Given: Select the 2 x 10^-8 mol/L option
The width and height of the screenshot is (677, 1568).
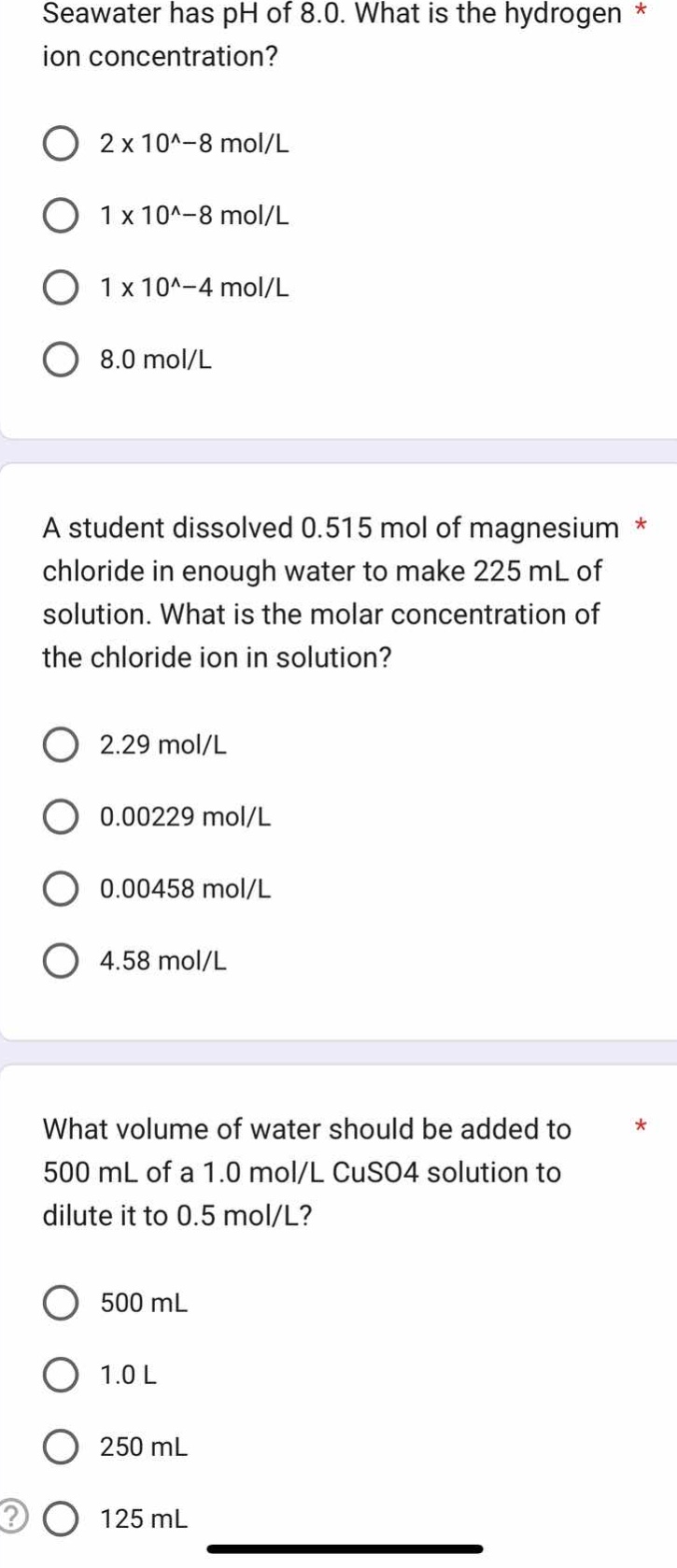Looking at the screenshot, I should pyautogui.click(x=61, y=142).
